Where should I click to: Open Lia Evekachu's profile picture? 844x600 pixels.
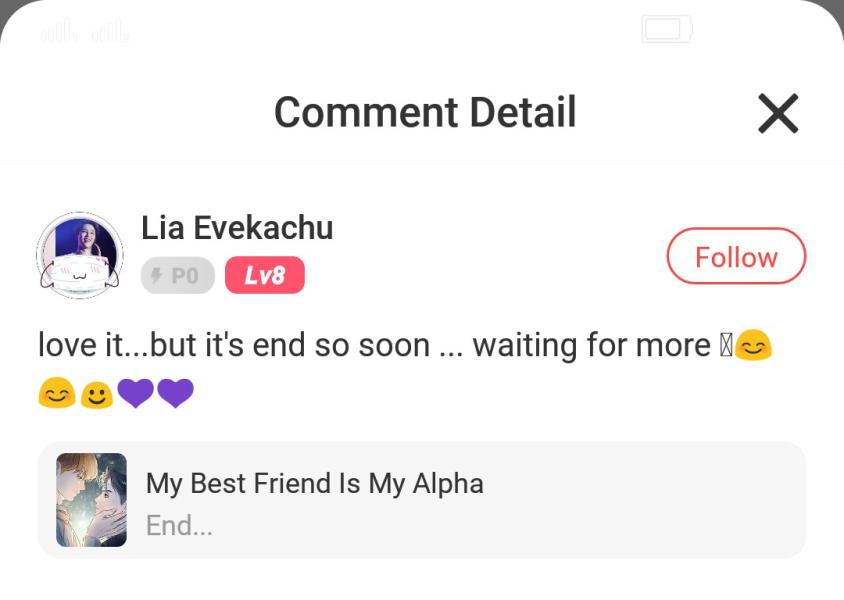coord(80,255)
